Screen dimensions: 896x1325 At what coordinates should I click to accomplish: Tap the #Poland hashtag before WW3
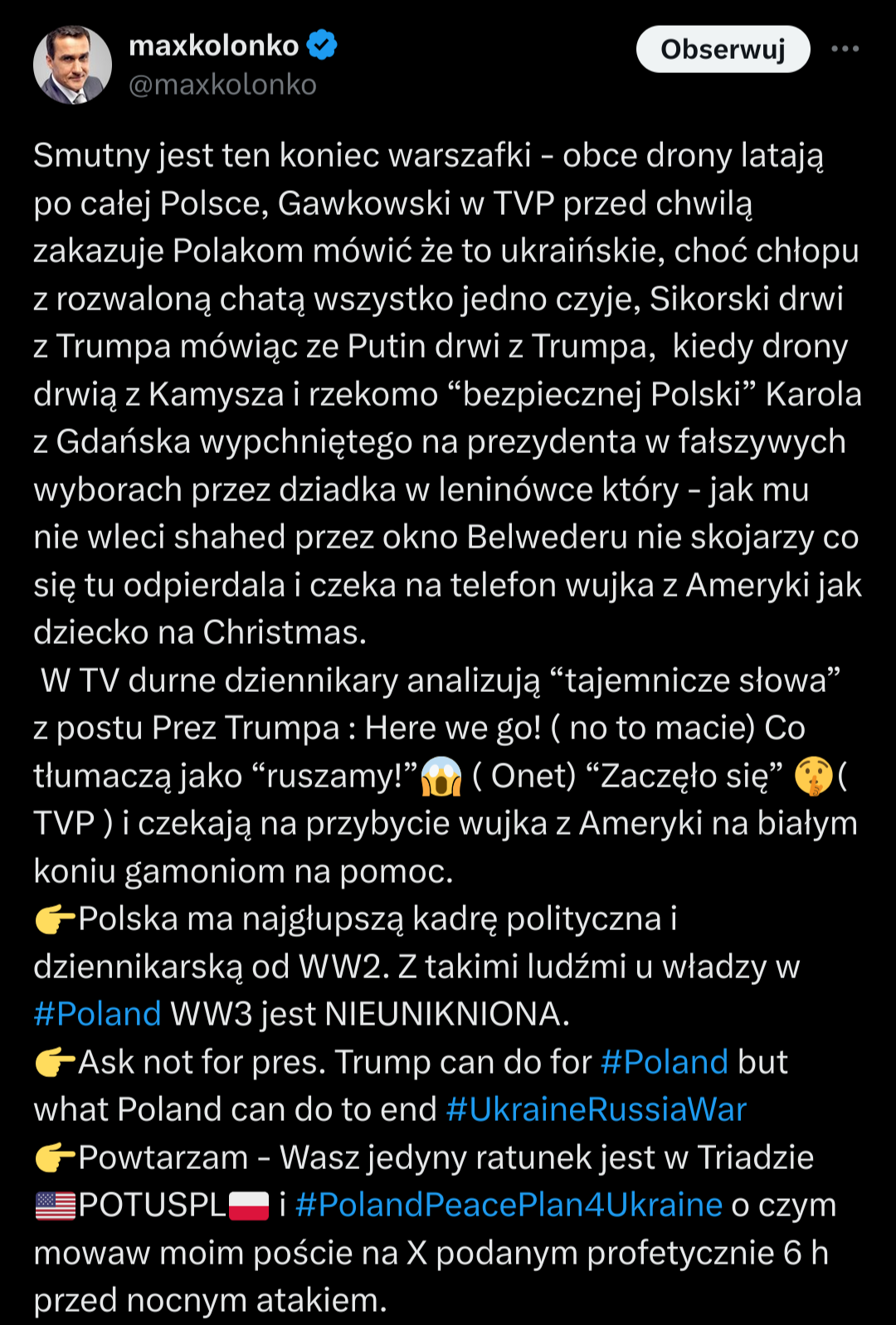tap(97, 1014)
